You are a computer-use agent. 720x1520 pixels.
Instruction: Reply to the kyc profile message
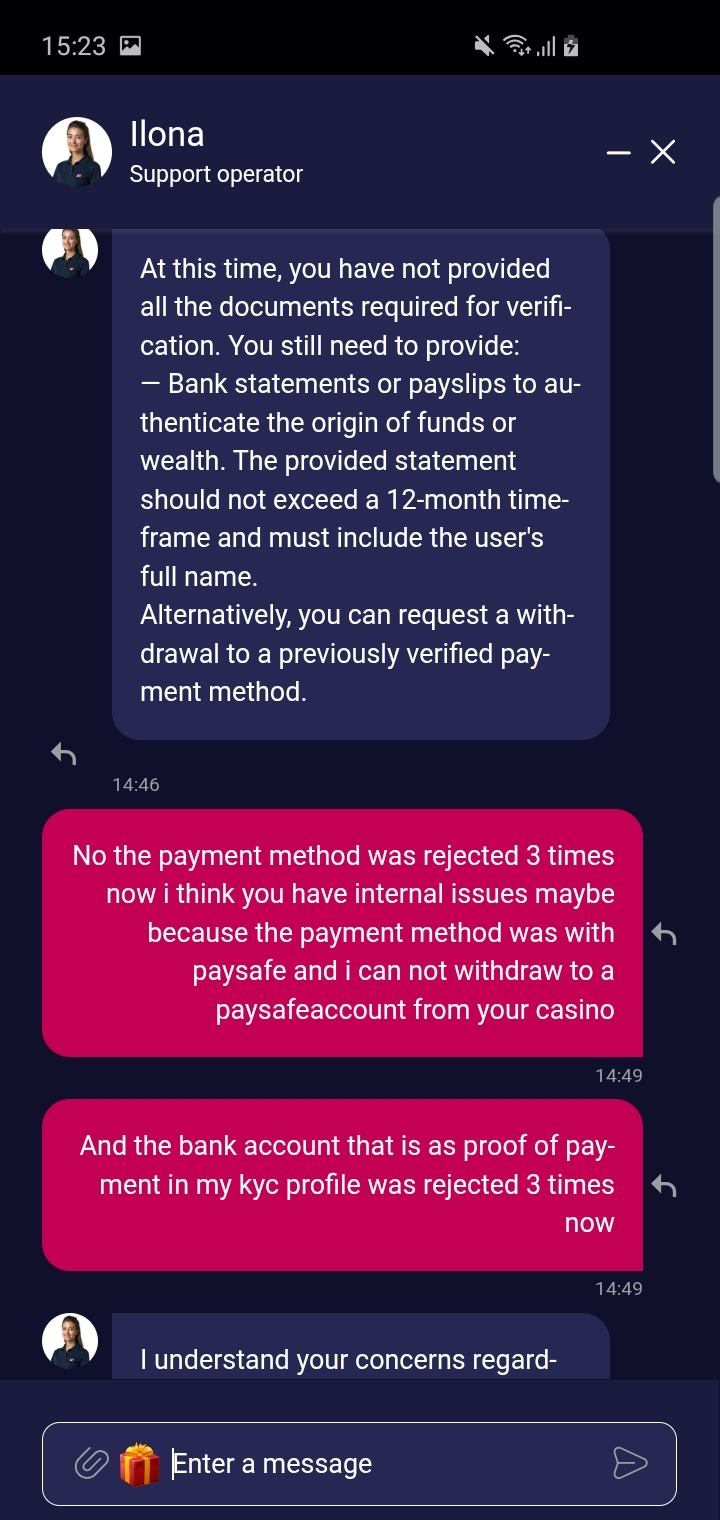coord(664,1186)
